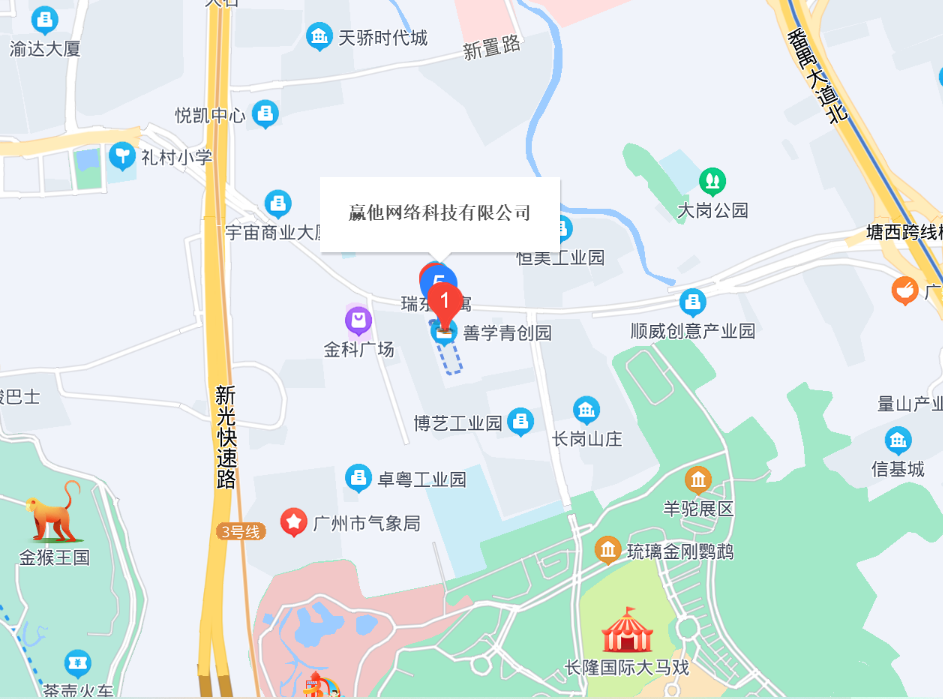Open the 广州市气象局 star marker

(x=293, y=522)
